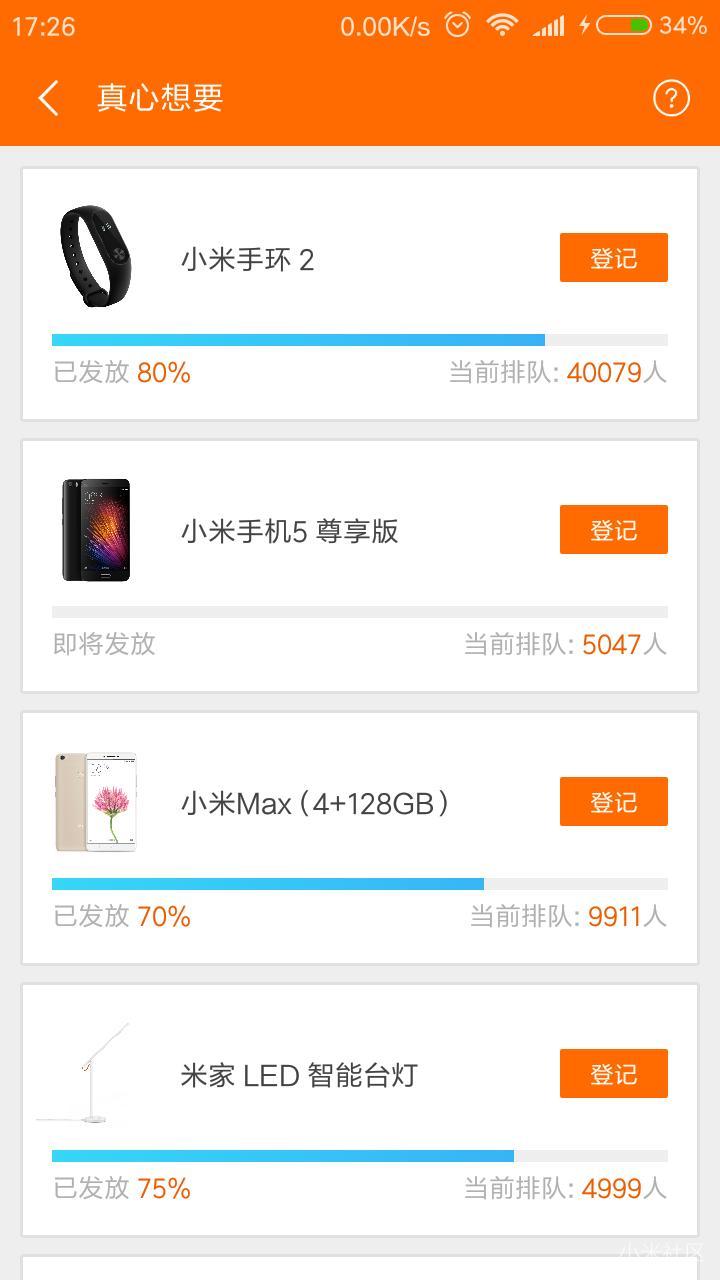Tap 登记 for 小米Max (4+128GB)

point(613,801)
